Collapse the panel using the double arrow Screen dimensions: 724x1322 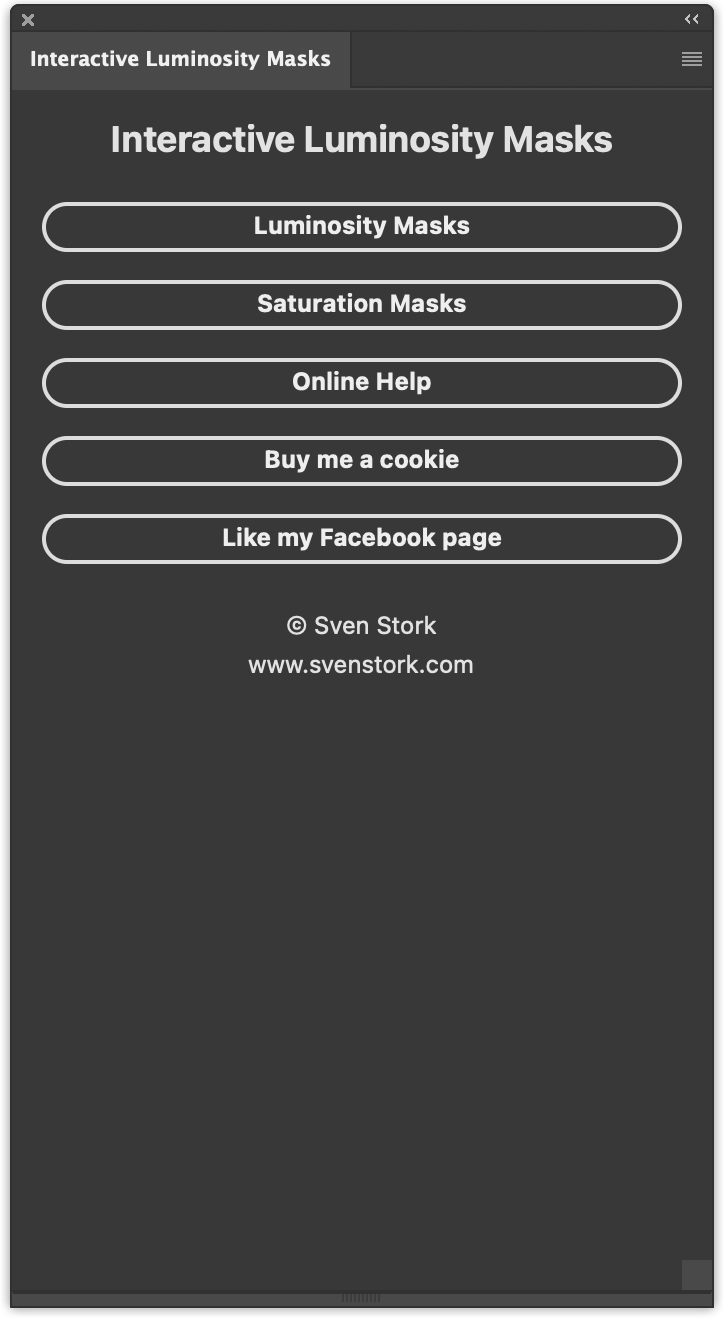691,19
